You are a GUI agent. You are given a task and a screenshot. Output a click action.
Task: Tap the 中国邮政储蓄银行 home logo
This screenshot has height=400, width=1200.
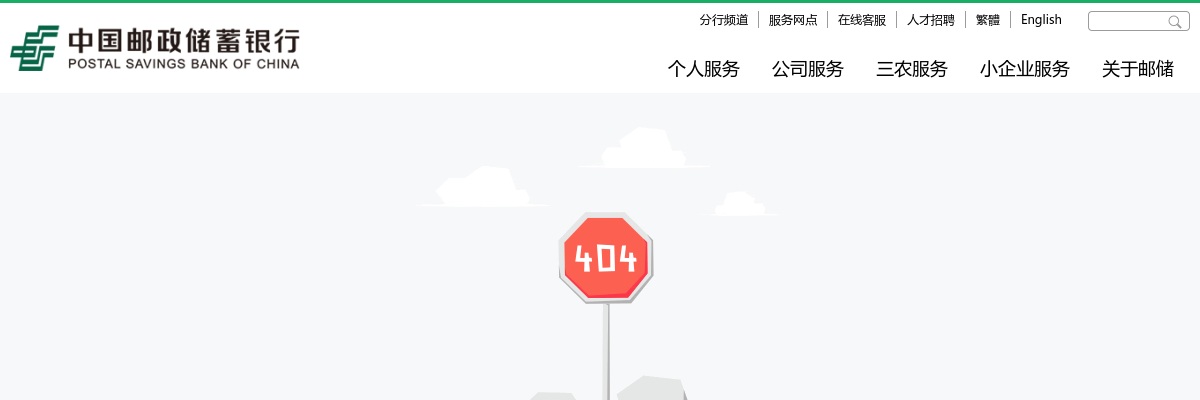pos(155,48)
